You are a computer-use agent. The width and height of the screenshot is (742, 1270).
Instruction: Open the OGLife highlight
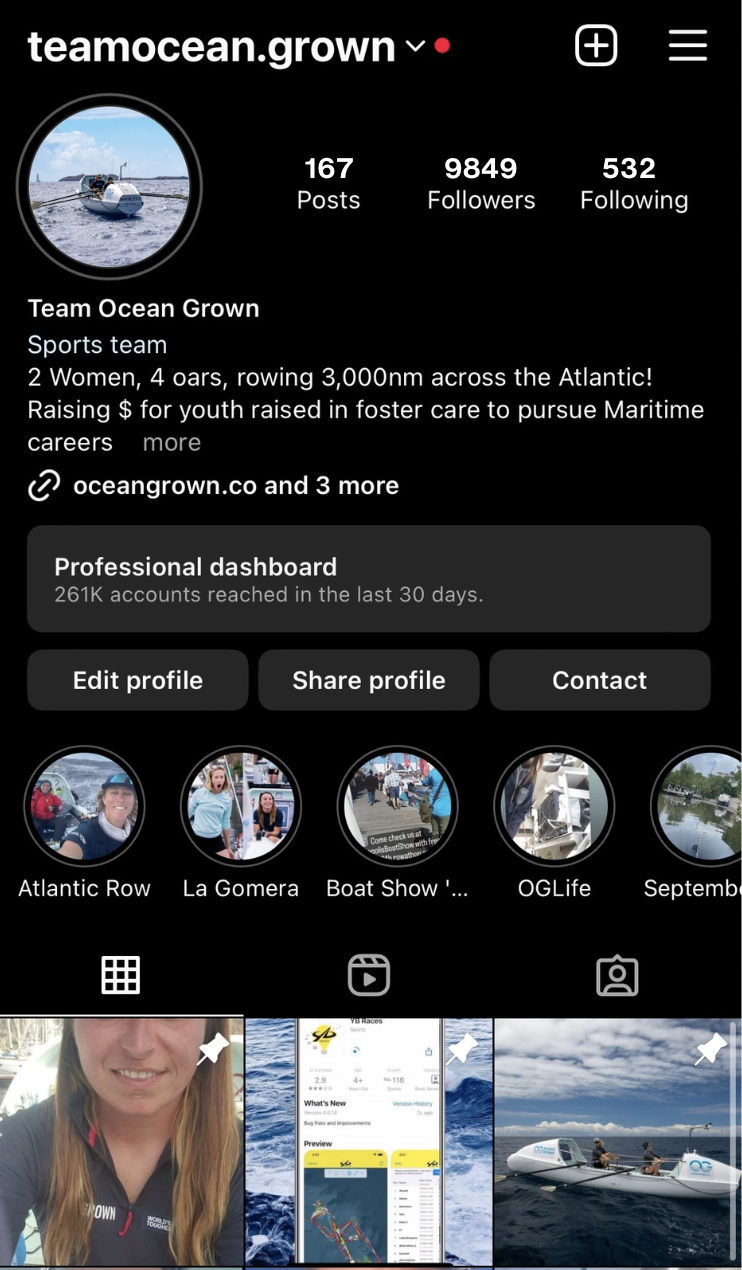(554, 807)
